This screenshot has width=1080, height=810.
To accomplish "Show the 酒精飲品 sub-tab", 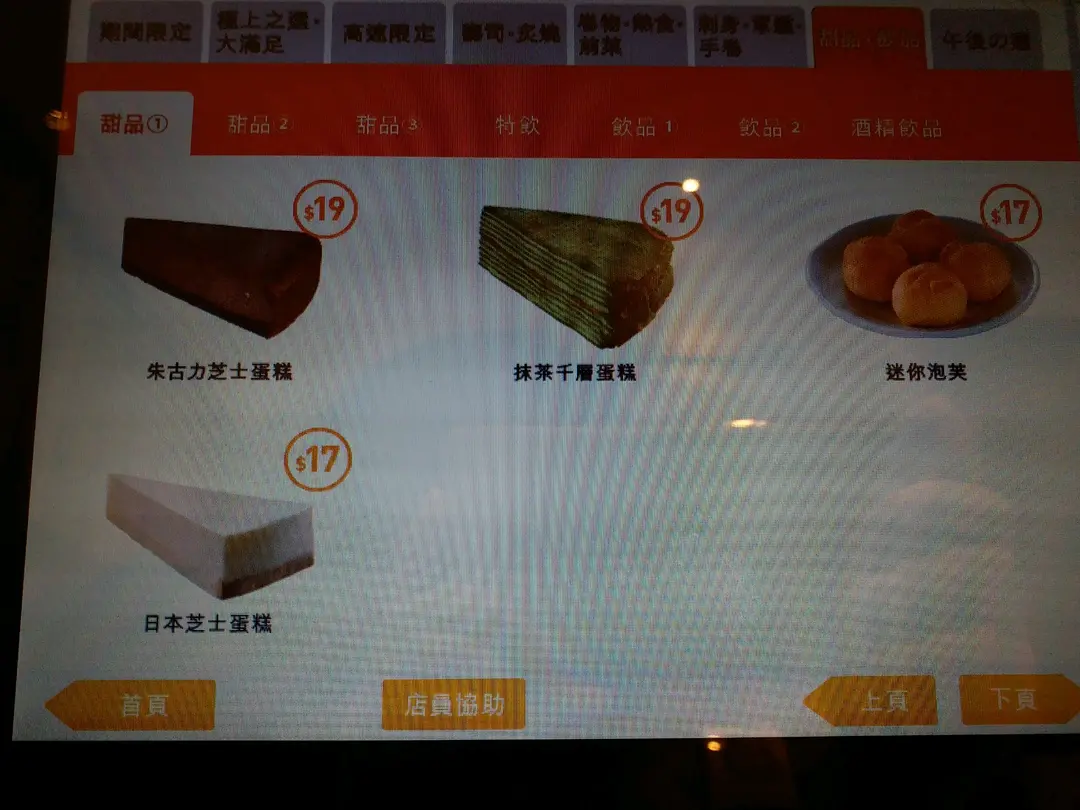I will point(896,128).
